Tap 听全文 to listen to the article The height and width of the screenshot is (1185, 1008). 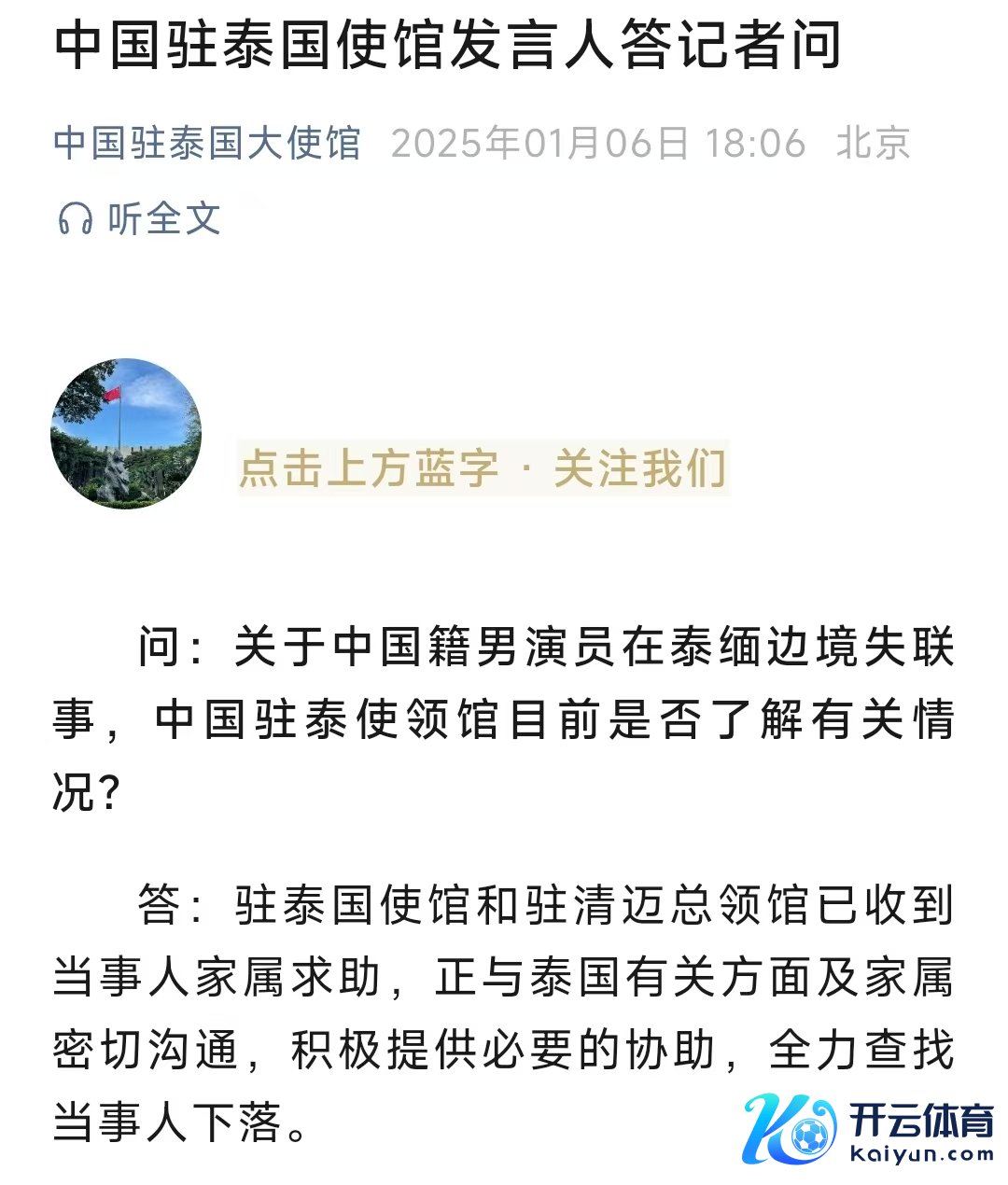(x=140, y=219)
